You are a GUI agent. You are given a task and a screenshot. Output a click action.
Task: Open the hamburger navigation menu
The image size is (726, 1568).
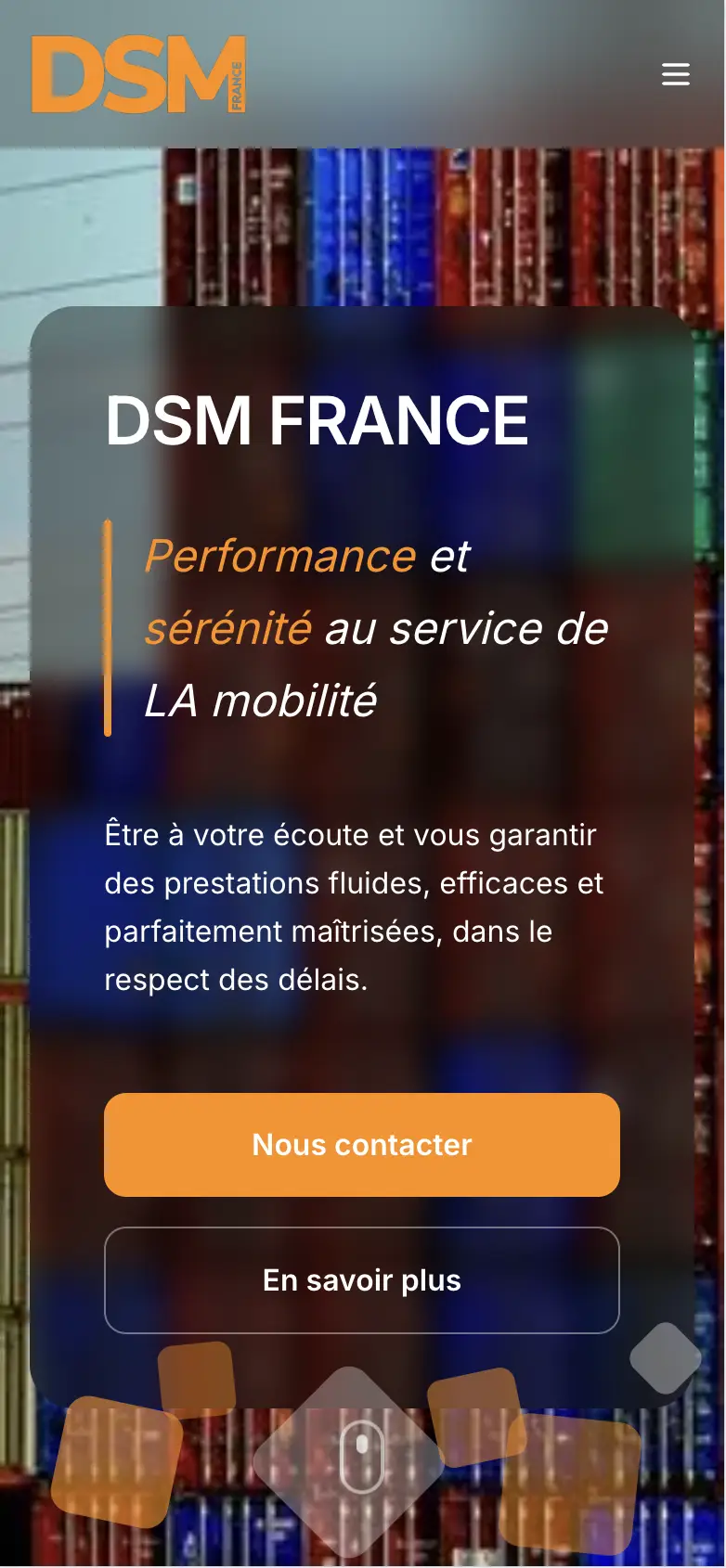[675, 74]
